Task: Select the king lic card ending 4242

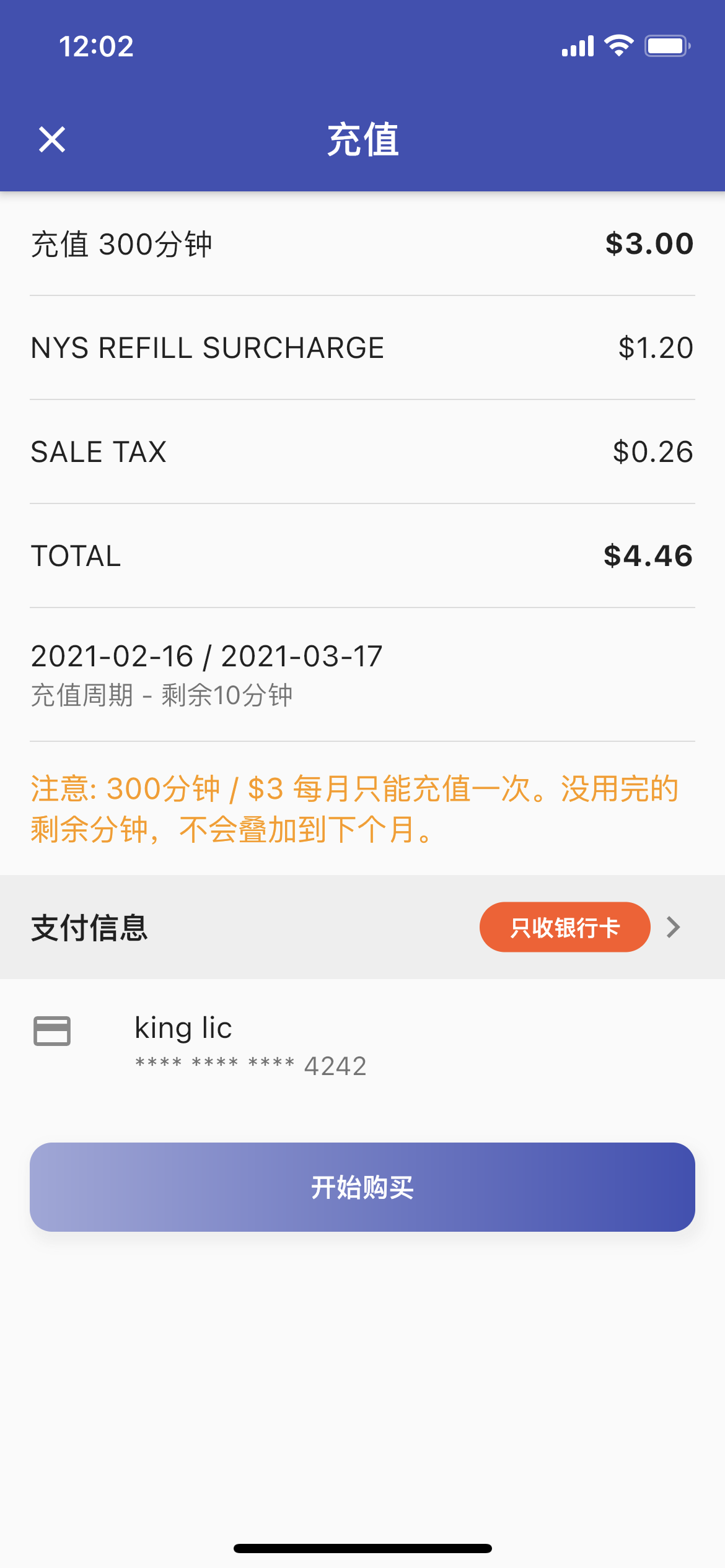Action: [362, 1046]
